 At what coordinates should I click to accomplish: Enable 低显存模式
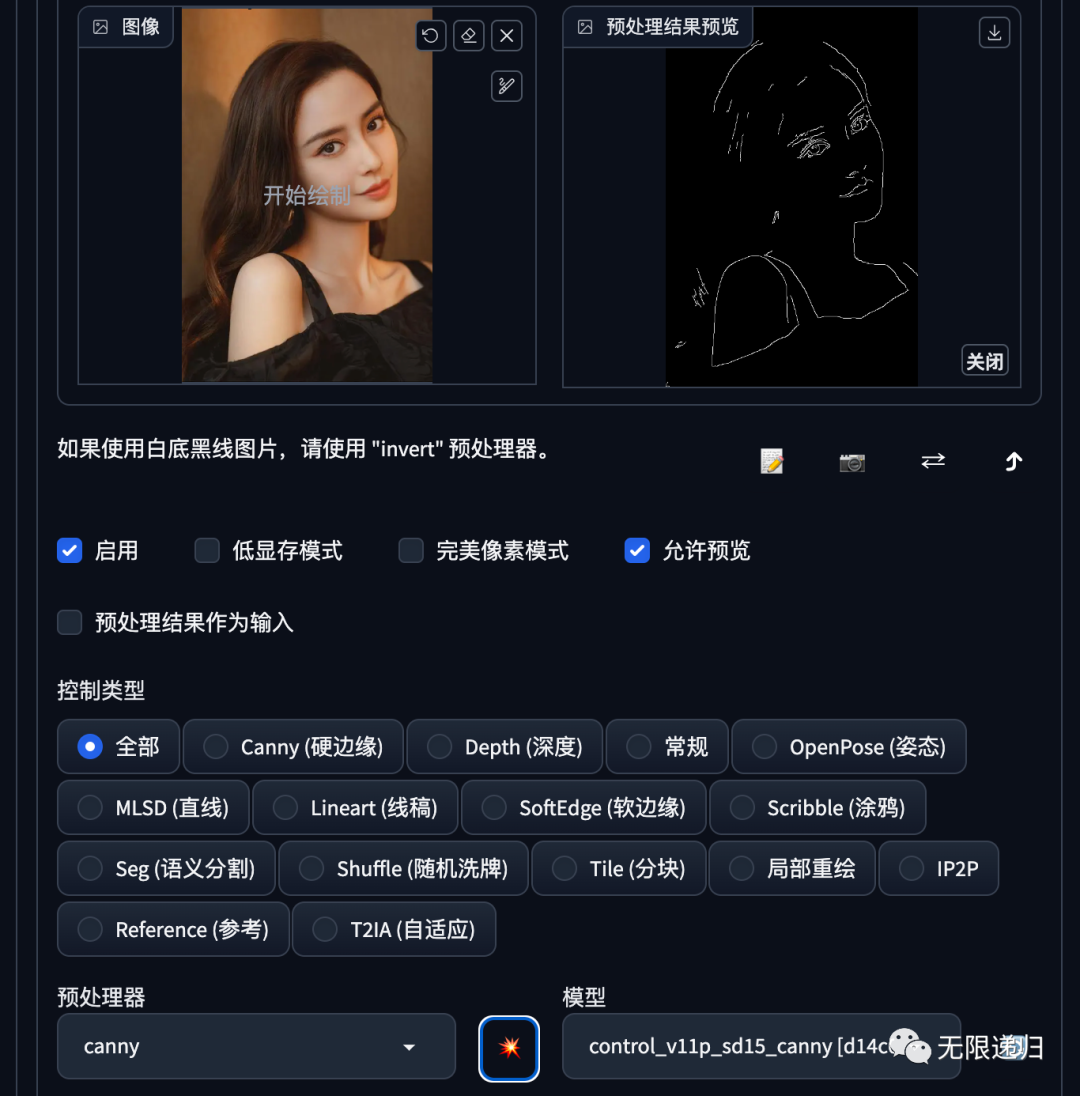(207, 550)
